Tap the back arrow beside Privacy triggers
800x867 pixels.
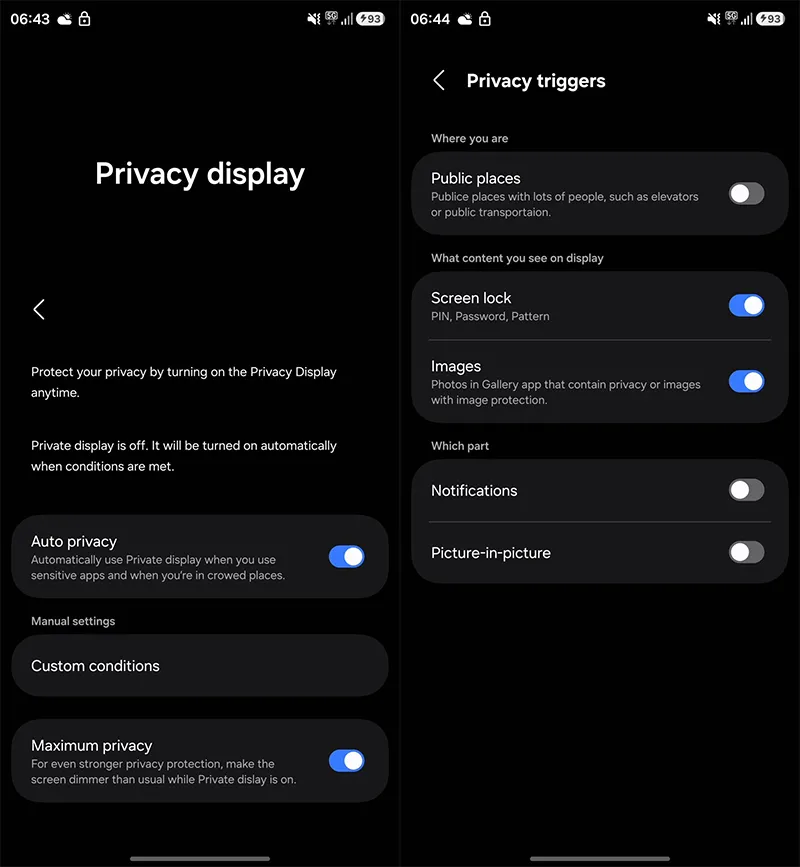pos(439,81)
